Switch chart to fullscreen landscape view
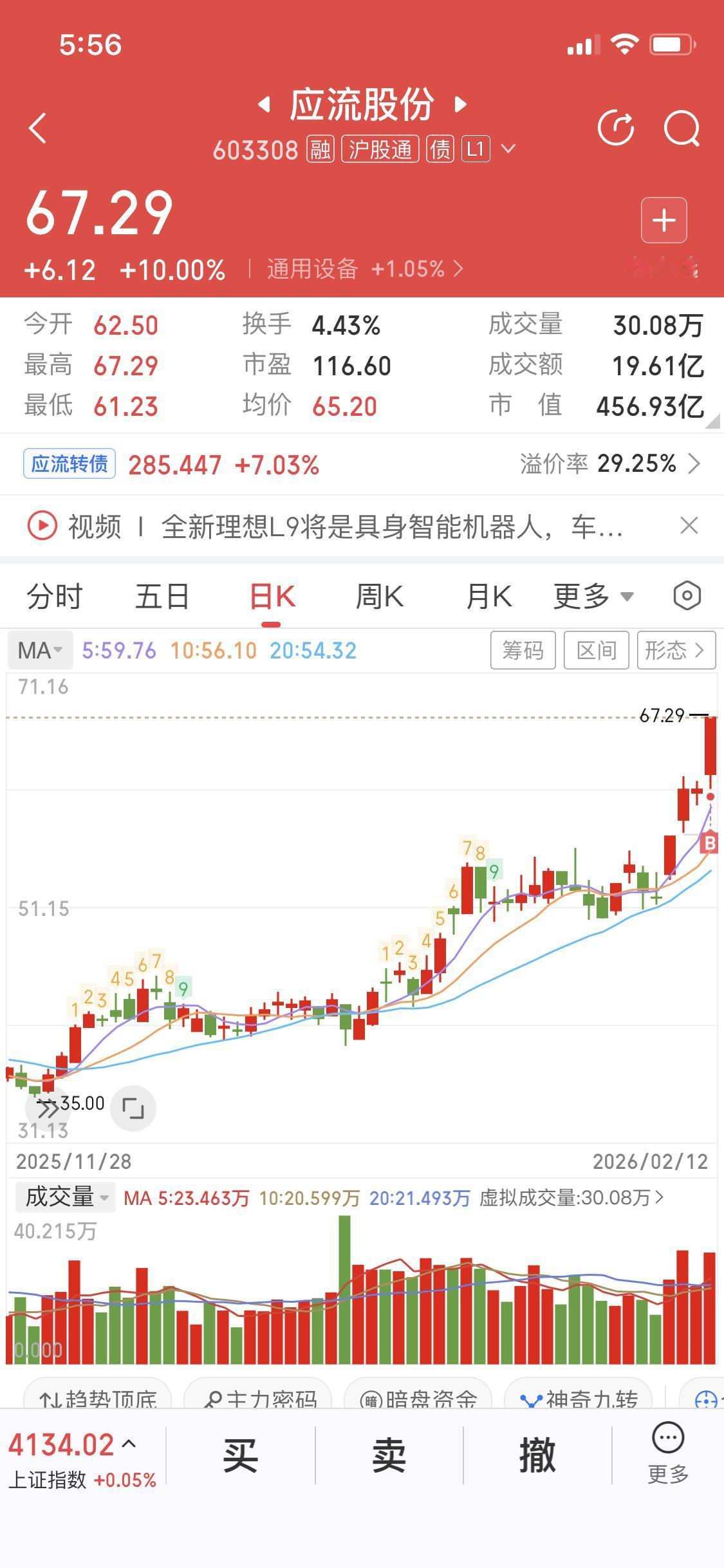The width and height of the screenshot is (724, 1568). point(133,1108)
